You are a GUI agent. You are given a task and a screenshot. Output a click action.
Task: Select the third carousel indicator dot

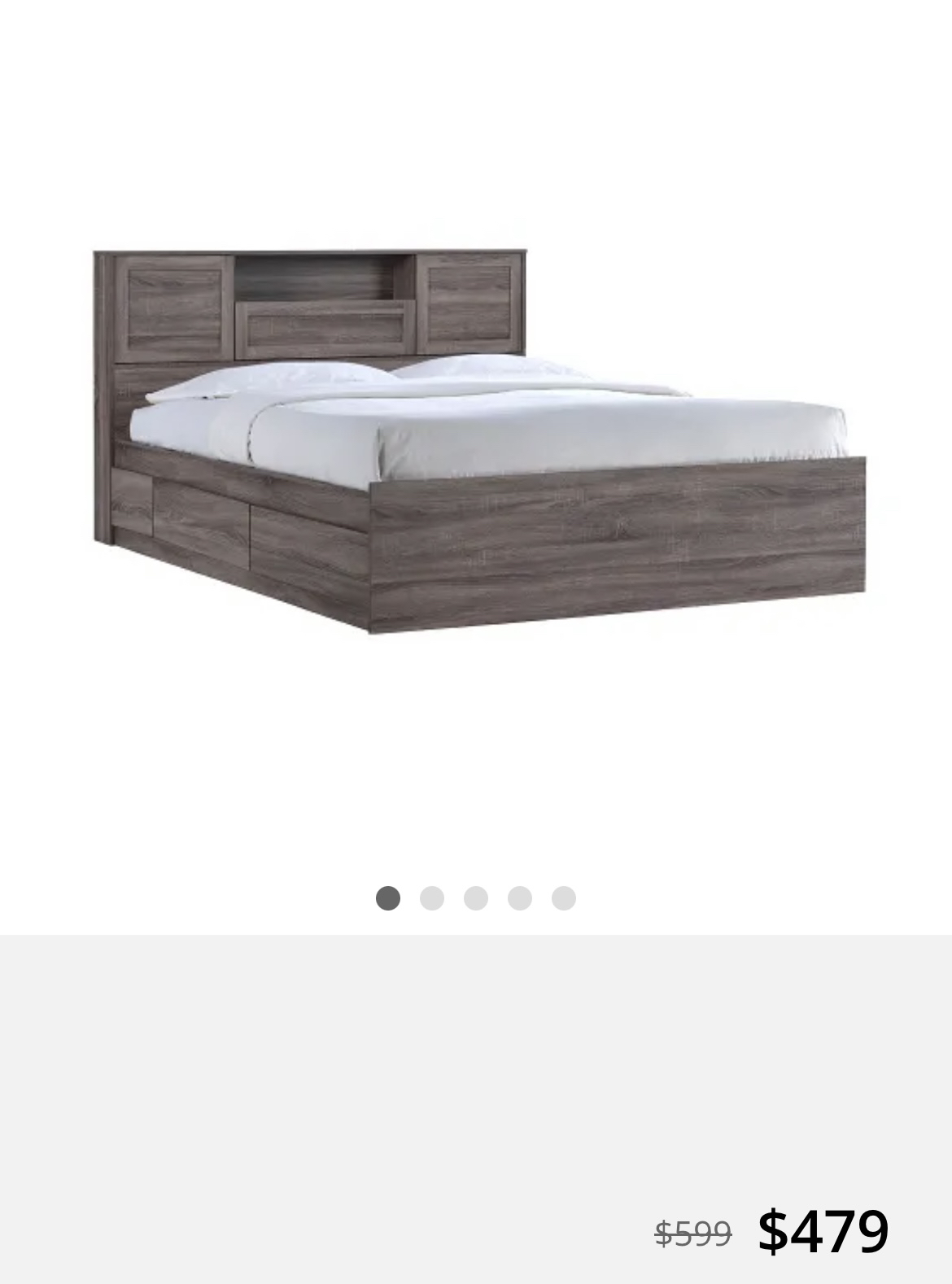click(x=476, y=898)
